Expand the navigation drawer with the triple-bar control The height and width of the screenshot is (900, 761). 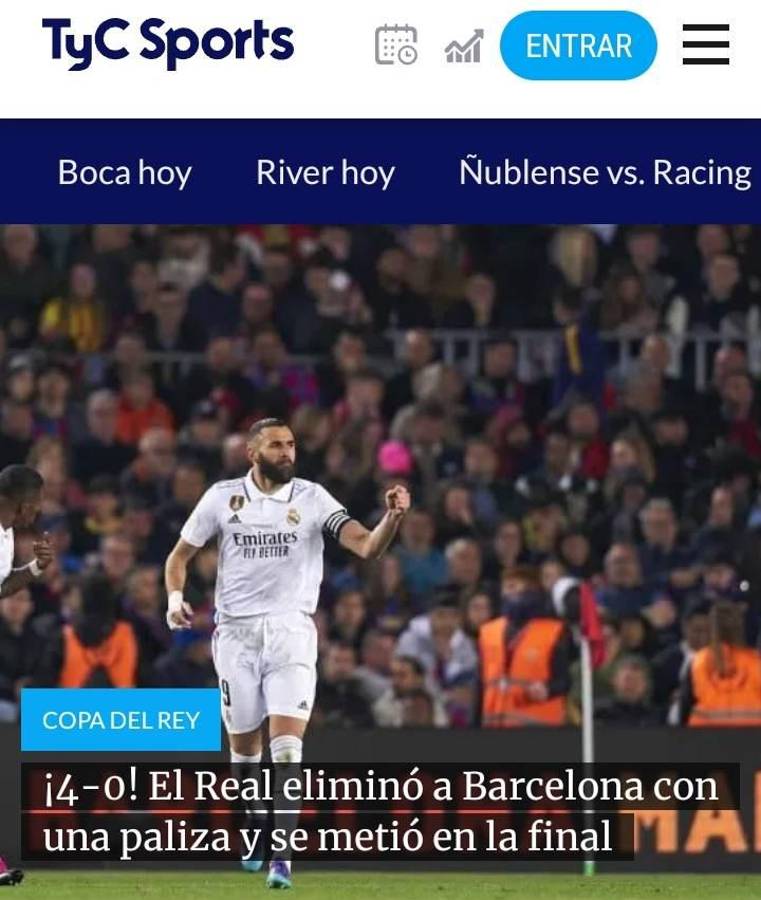coord(706,44)
